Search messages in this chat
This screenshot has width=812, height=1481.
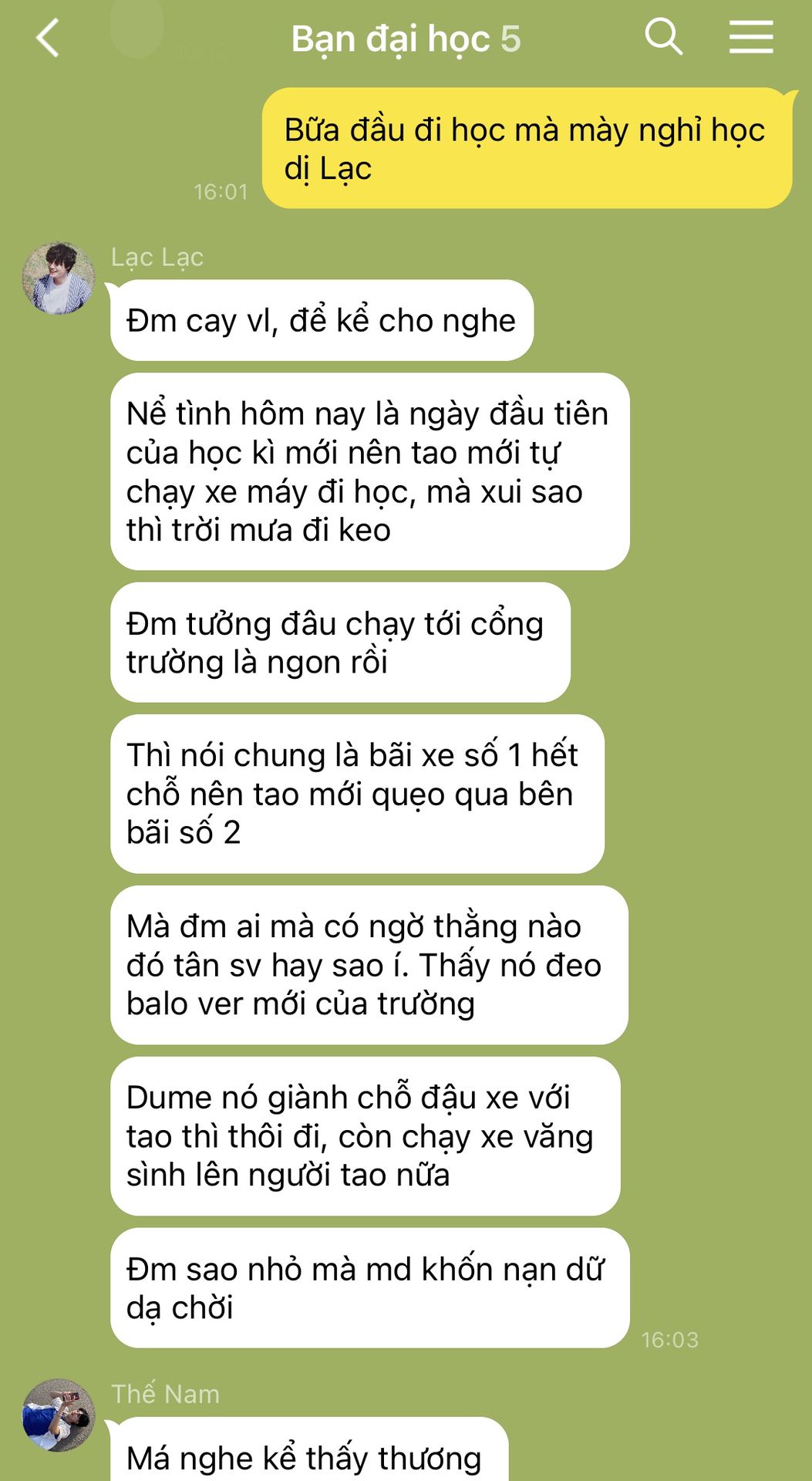click(x=663, y=37)
